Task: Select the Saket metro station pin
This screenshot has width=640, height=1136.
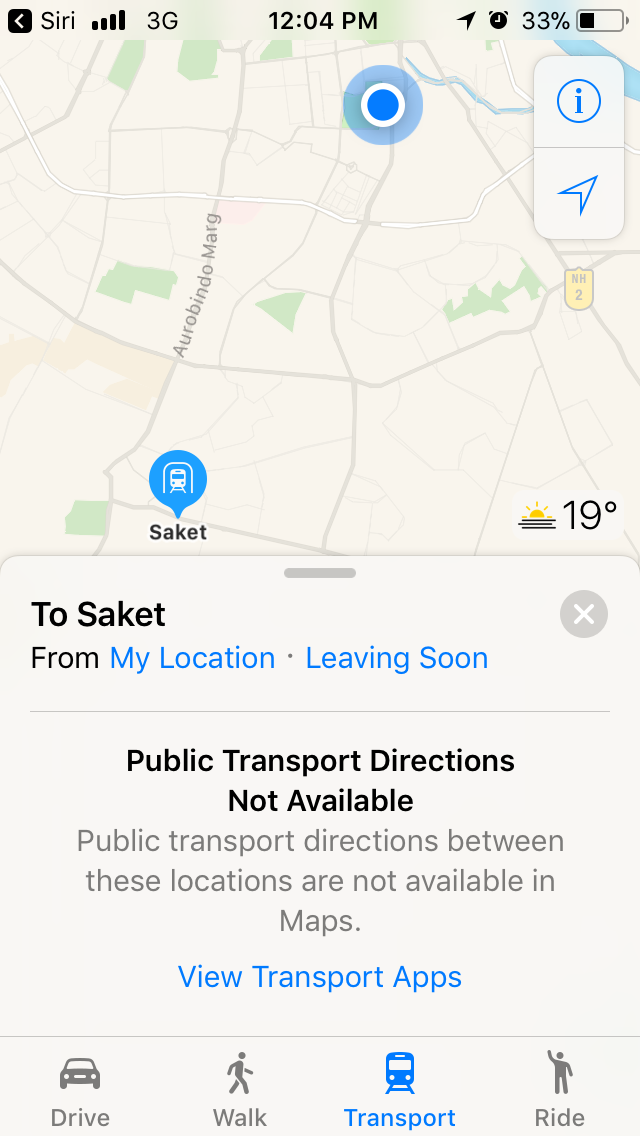Action: [x=178, y=481]
